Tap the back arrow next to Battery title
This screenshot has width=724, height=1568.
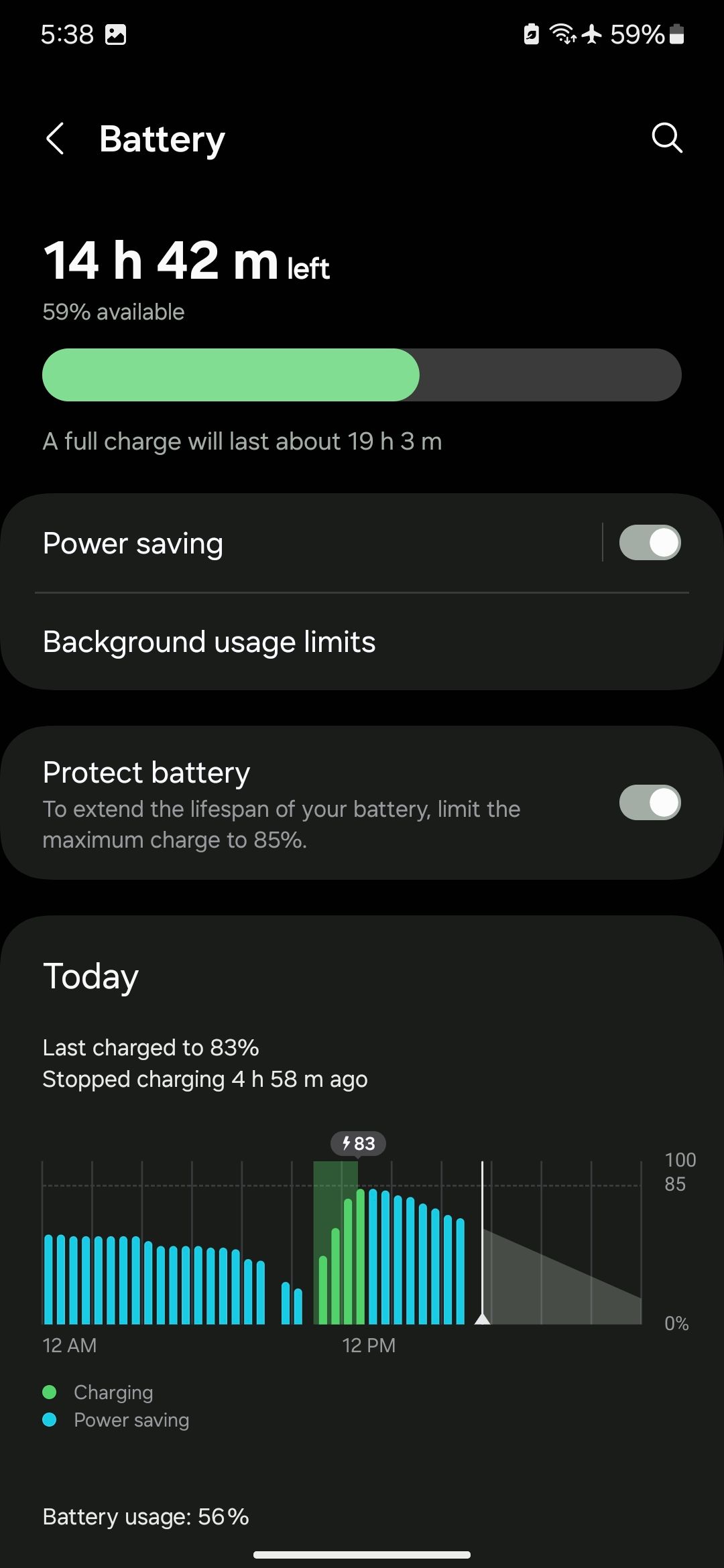(x=55, y=139)
